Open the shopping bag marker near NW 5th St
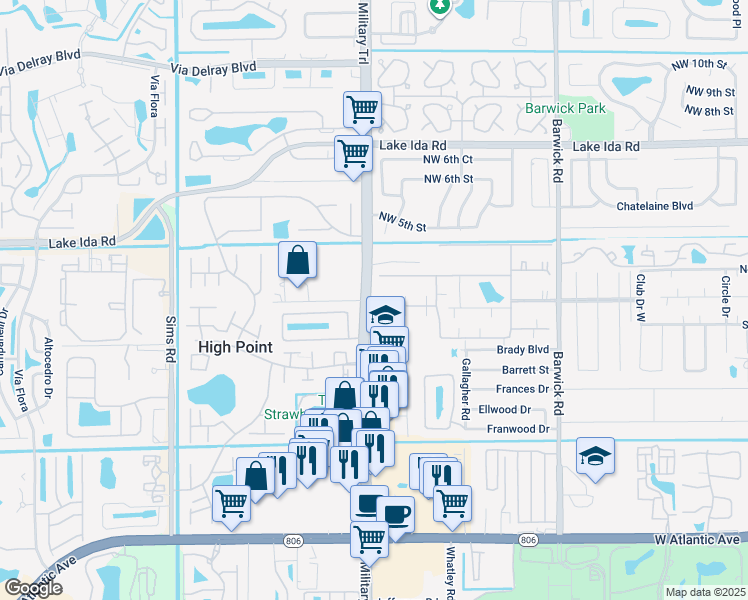The height and width of the screenshot is (600, 748). 298,260
